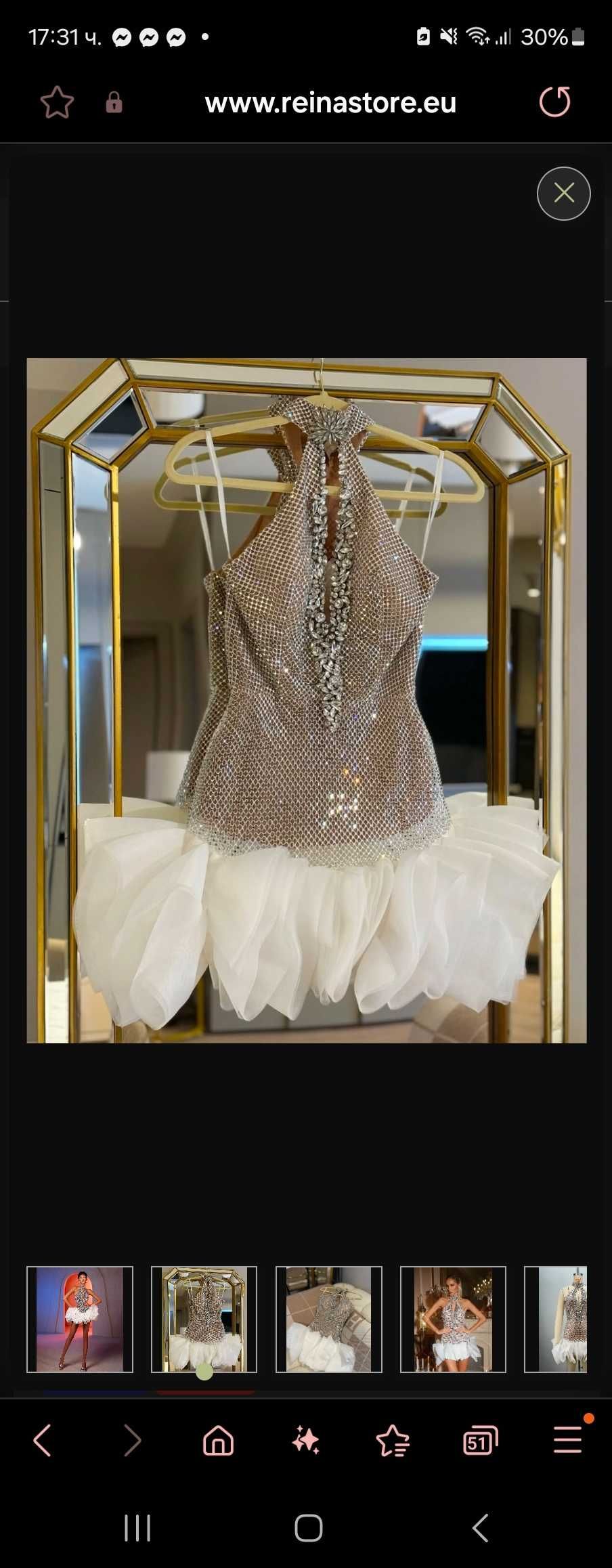Open the browser home page
This screenshot has width=612, height=1568.
(218, 1440)
